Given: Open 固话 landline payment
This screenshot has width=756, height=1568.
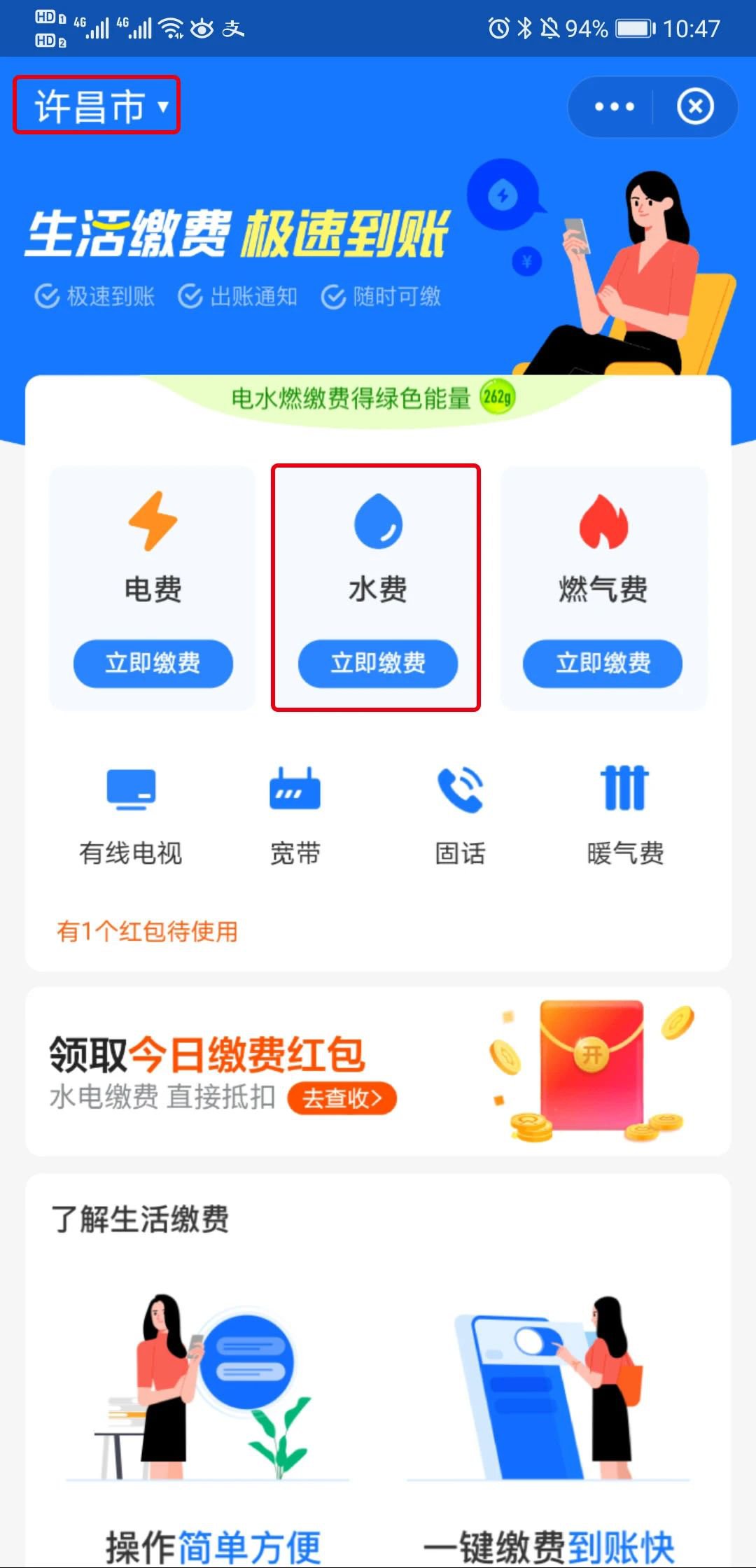Looking at the screenshot, I should click(460, 815).
